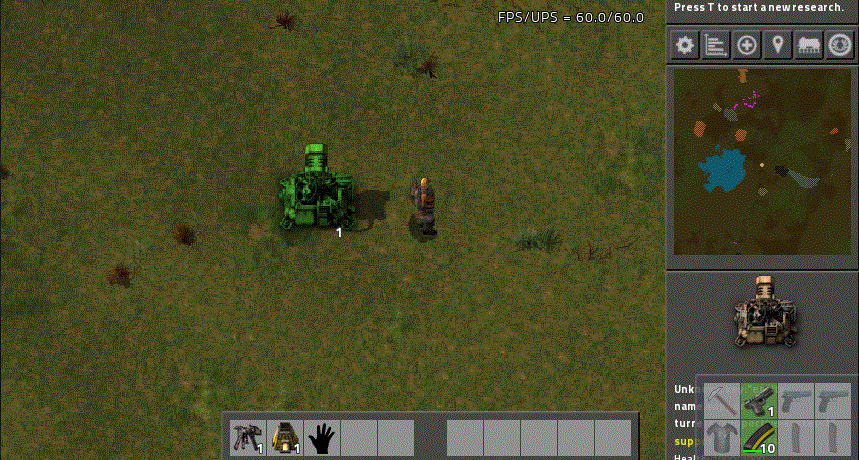Tap the circled plus toolbar button
The width and height of the screenshot is (859, 460).
(x=747, y=45)
